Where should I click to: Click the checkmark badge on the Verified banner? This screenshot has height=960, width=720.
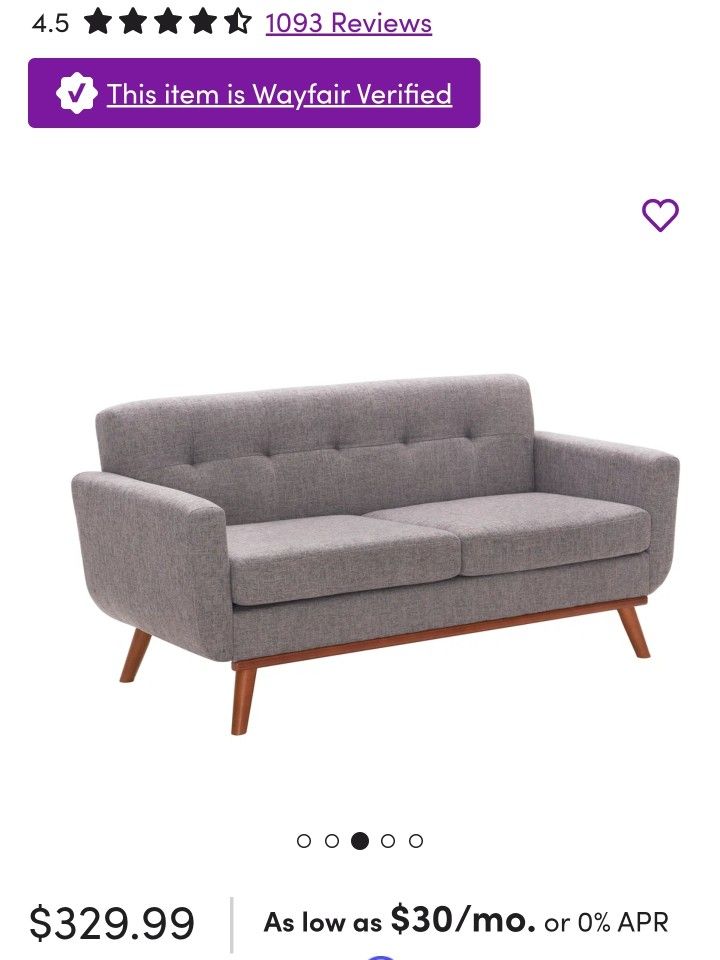click(x=74, y=94)
